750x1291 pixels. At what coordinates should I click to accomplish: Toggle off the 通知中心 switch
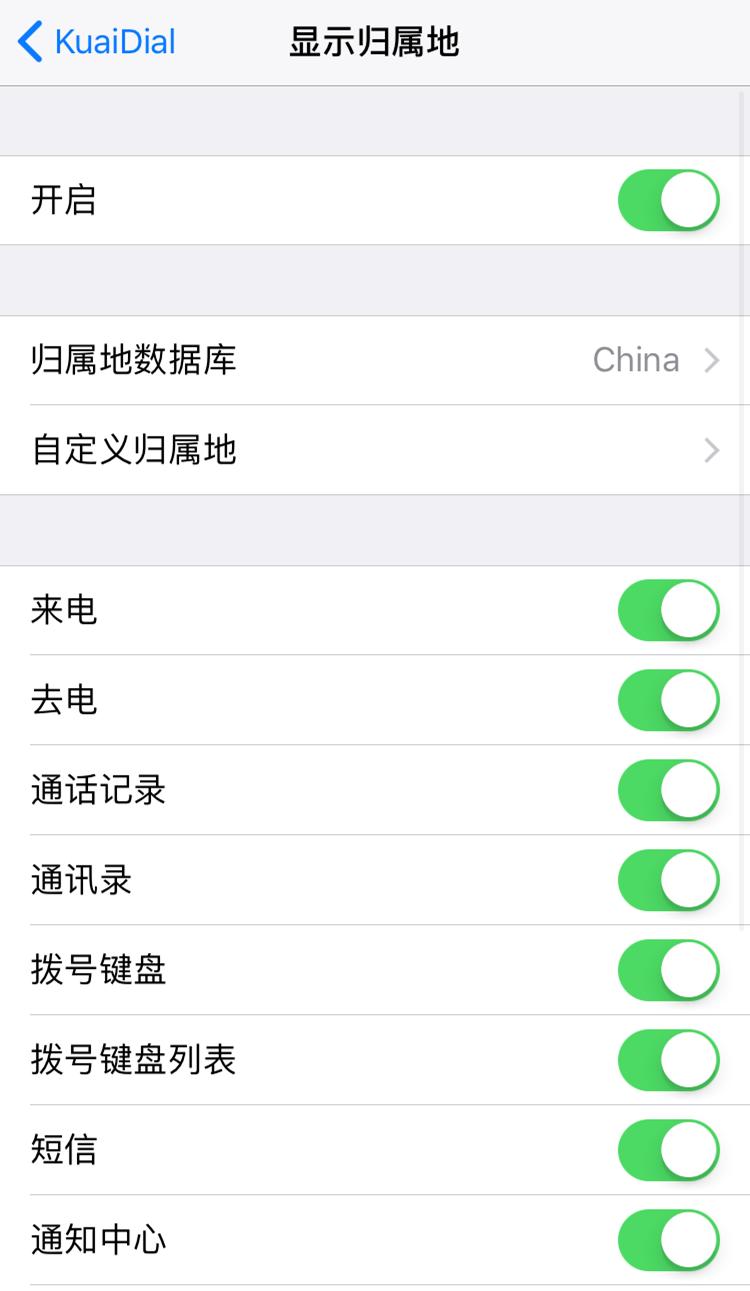(668, 1239)
